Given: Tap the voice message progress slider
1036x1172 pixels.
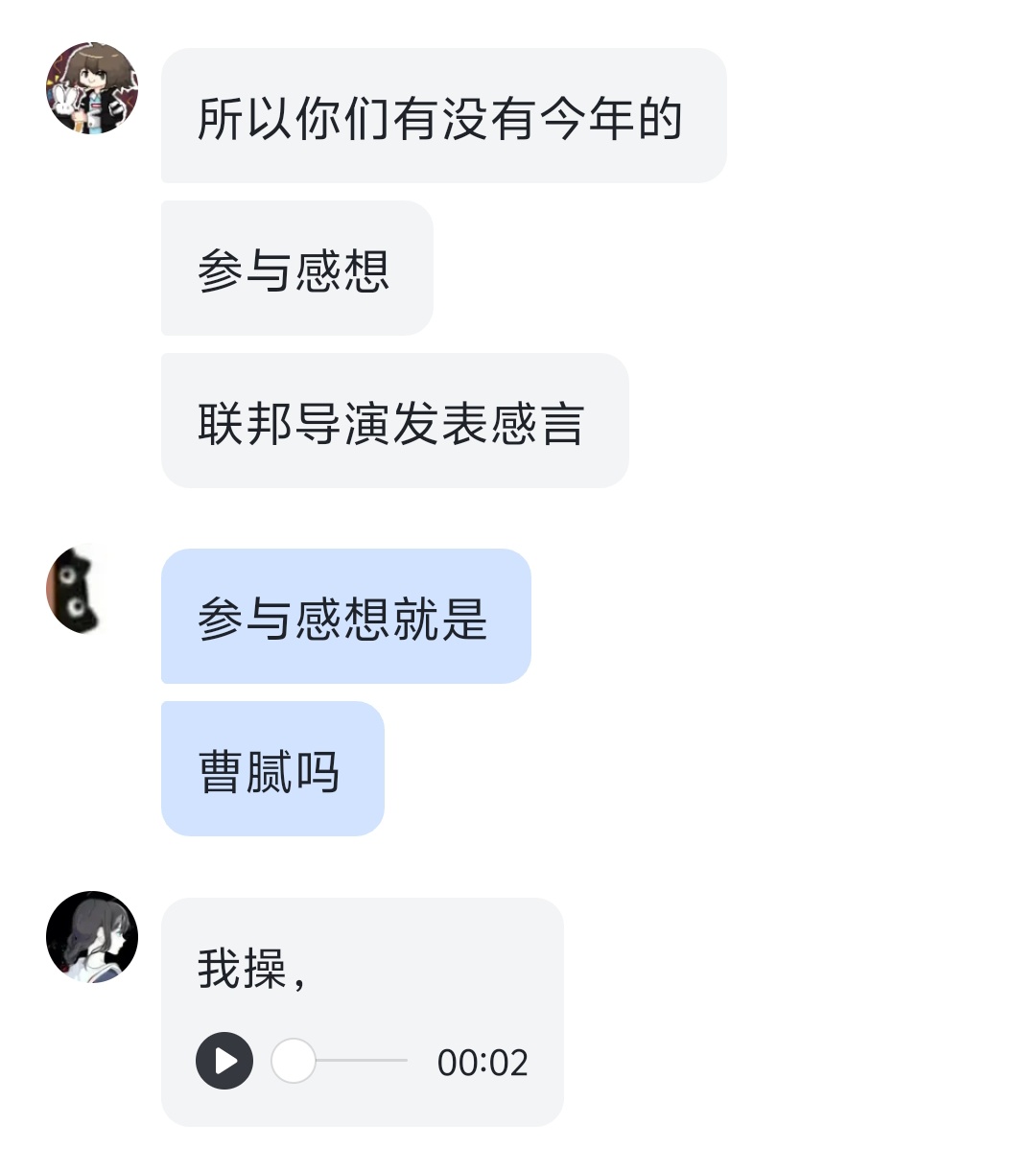Looking at the screenshot, I should [x=341, y=1061].
